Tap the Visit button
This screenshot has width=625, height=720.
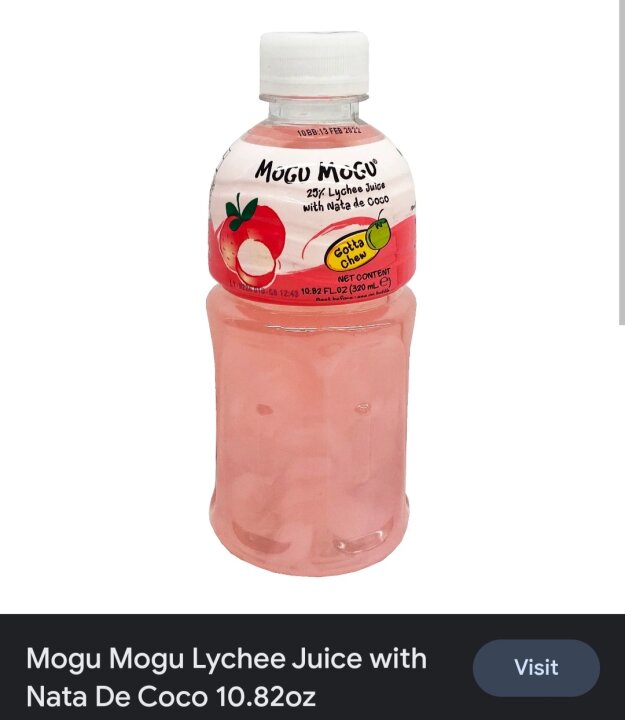[x=536, y=667]
